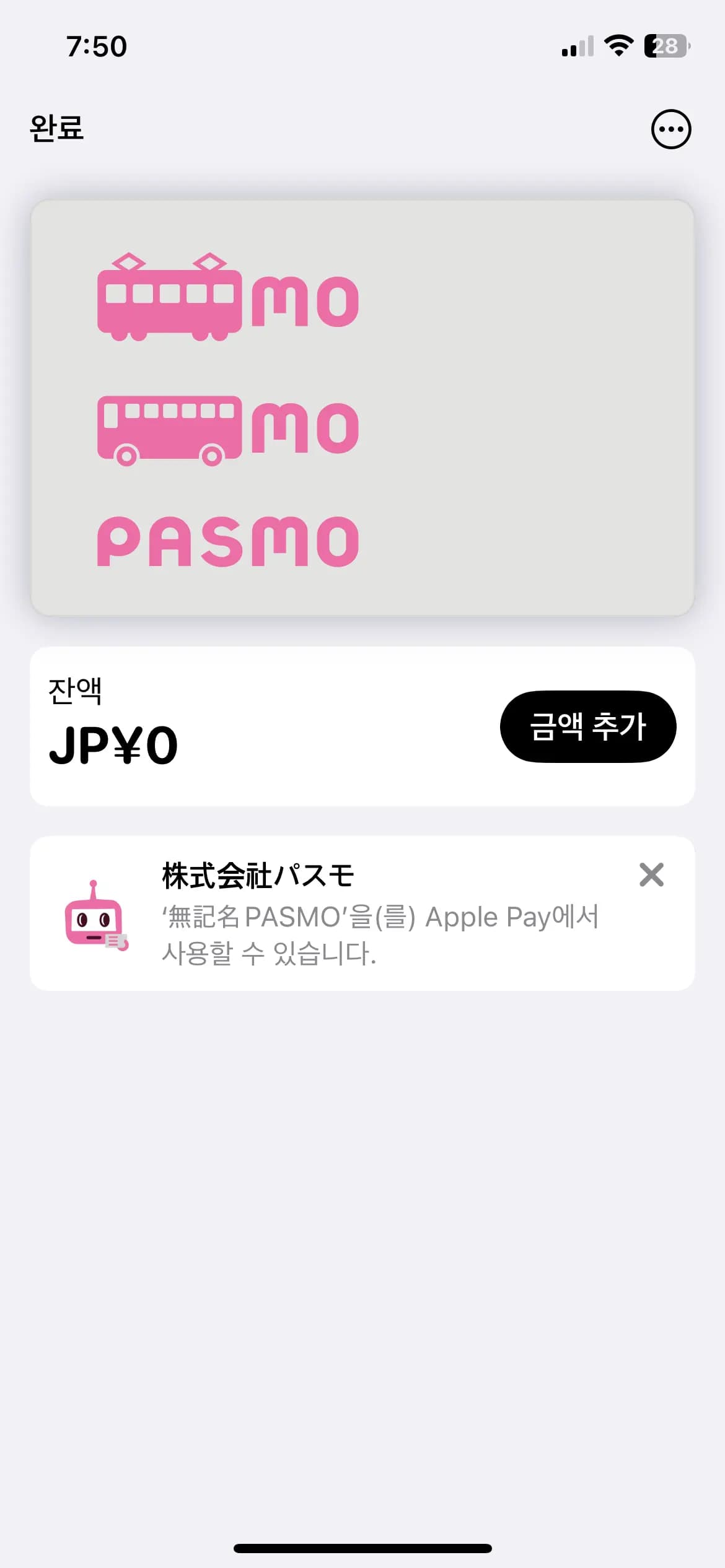Tap 완료 to finish setup
The width and height of the screenshot is (725, 1568).
[56, 128]
